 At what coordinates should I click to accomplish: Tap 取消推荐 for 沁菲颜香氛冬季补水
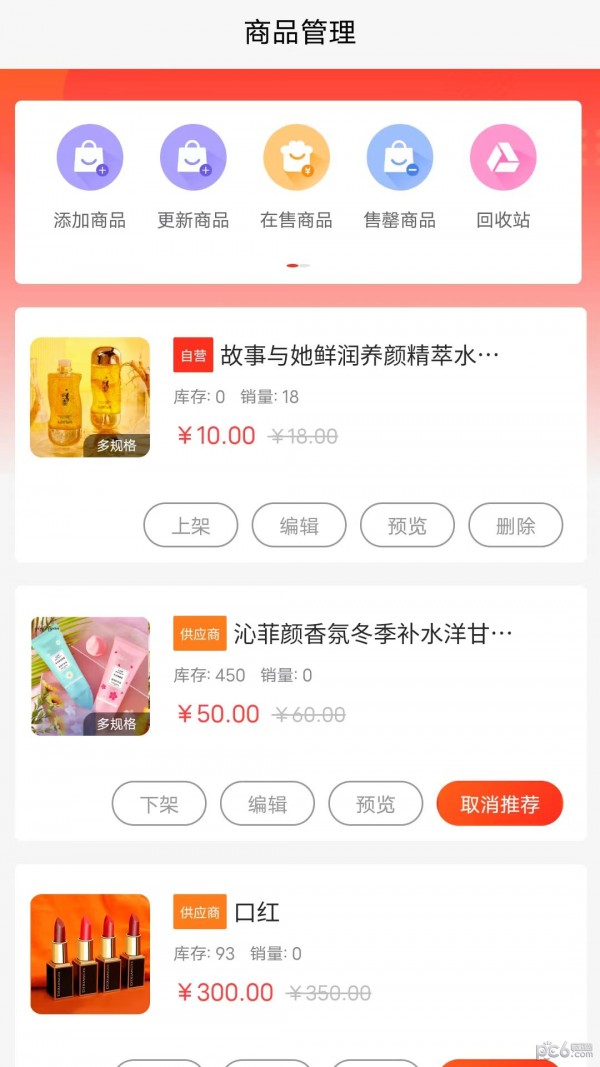pos(500,803)
